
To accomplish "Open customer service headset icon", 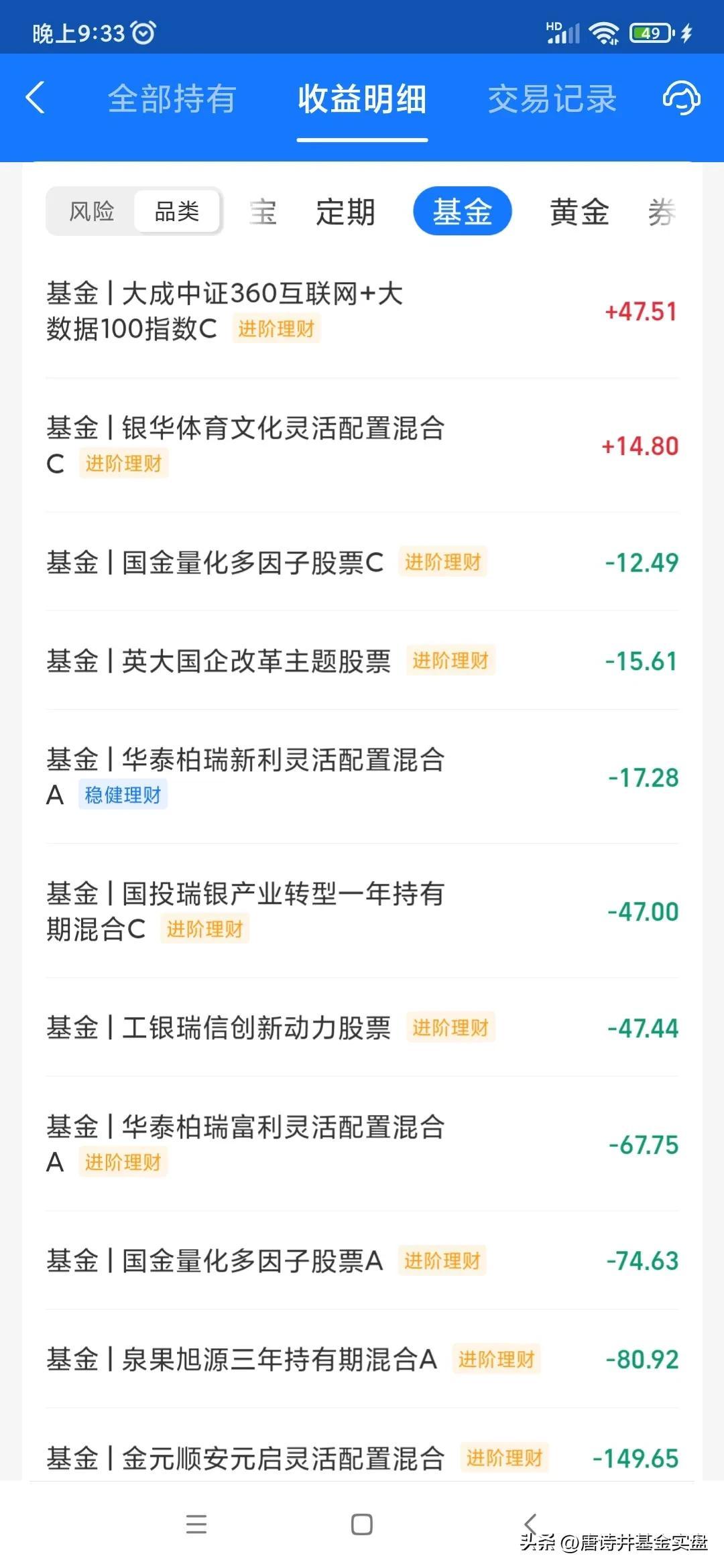I will coord(681,99).
